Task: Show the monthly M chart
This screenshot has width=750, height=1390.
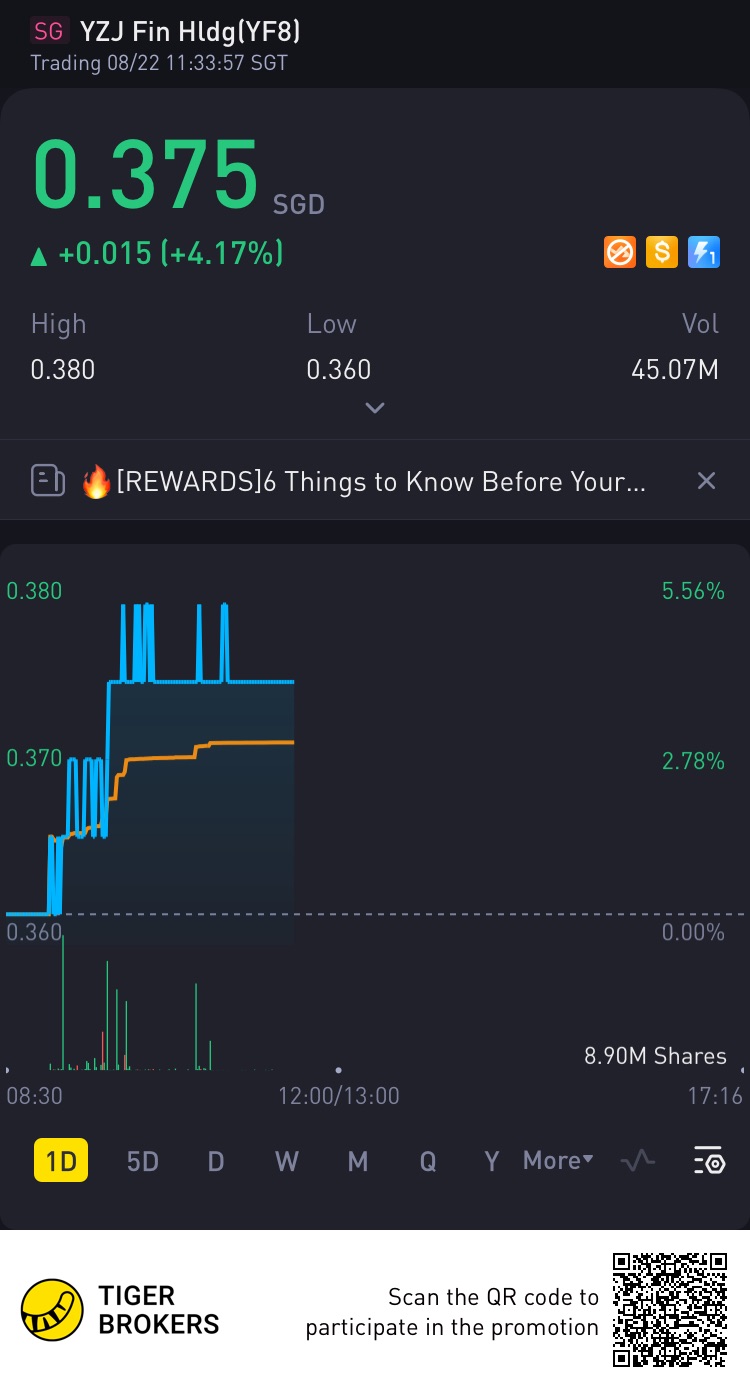Action: 358,1161
